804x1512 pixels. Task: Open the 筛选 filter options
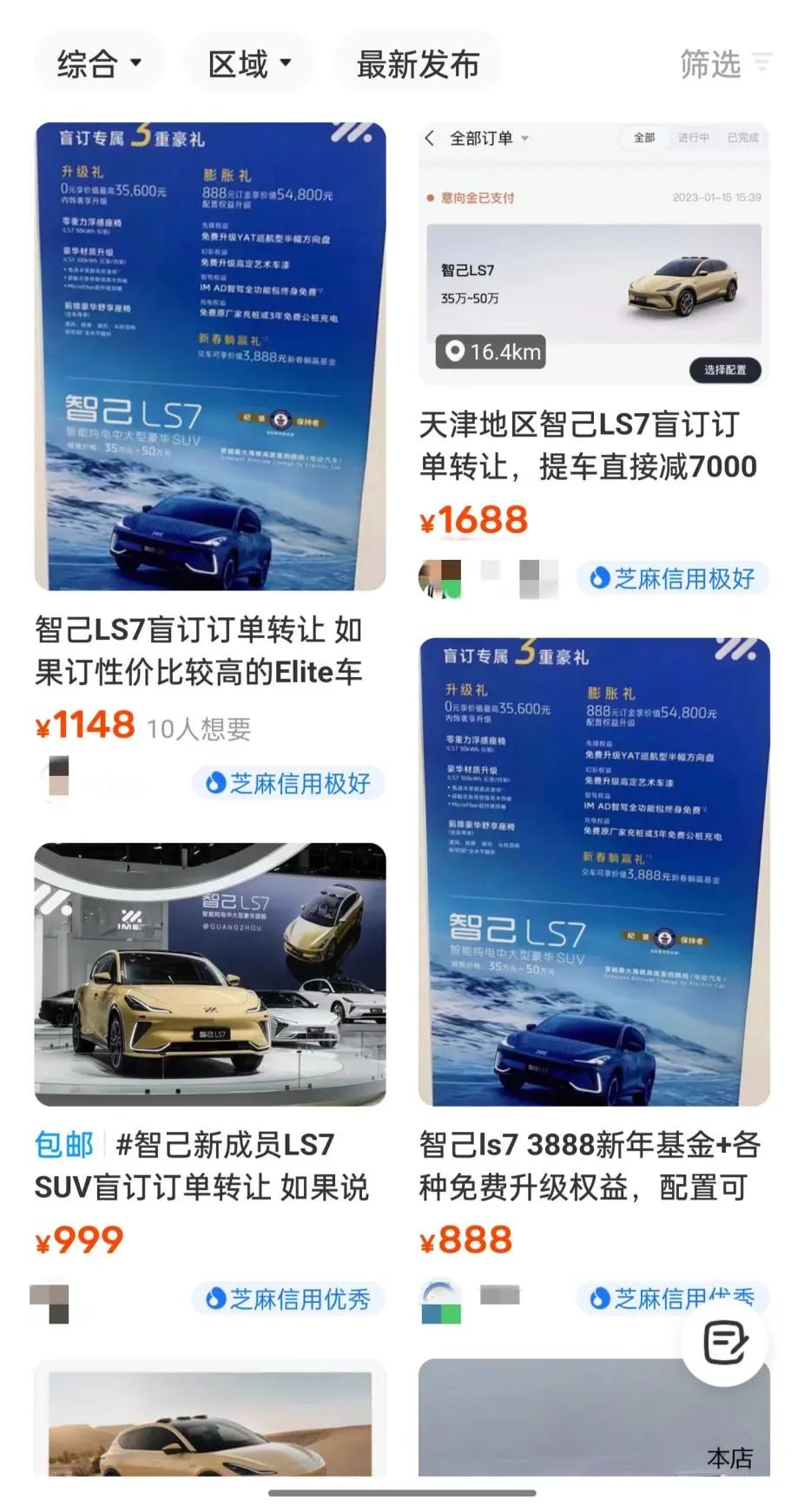[x=724, y=63]
